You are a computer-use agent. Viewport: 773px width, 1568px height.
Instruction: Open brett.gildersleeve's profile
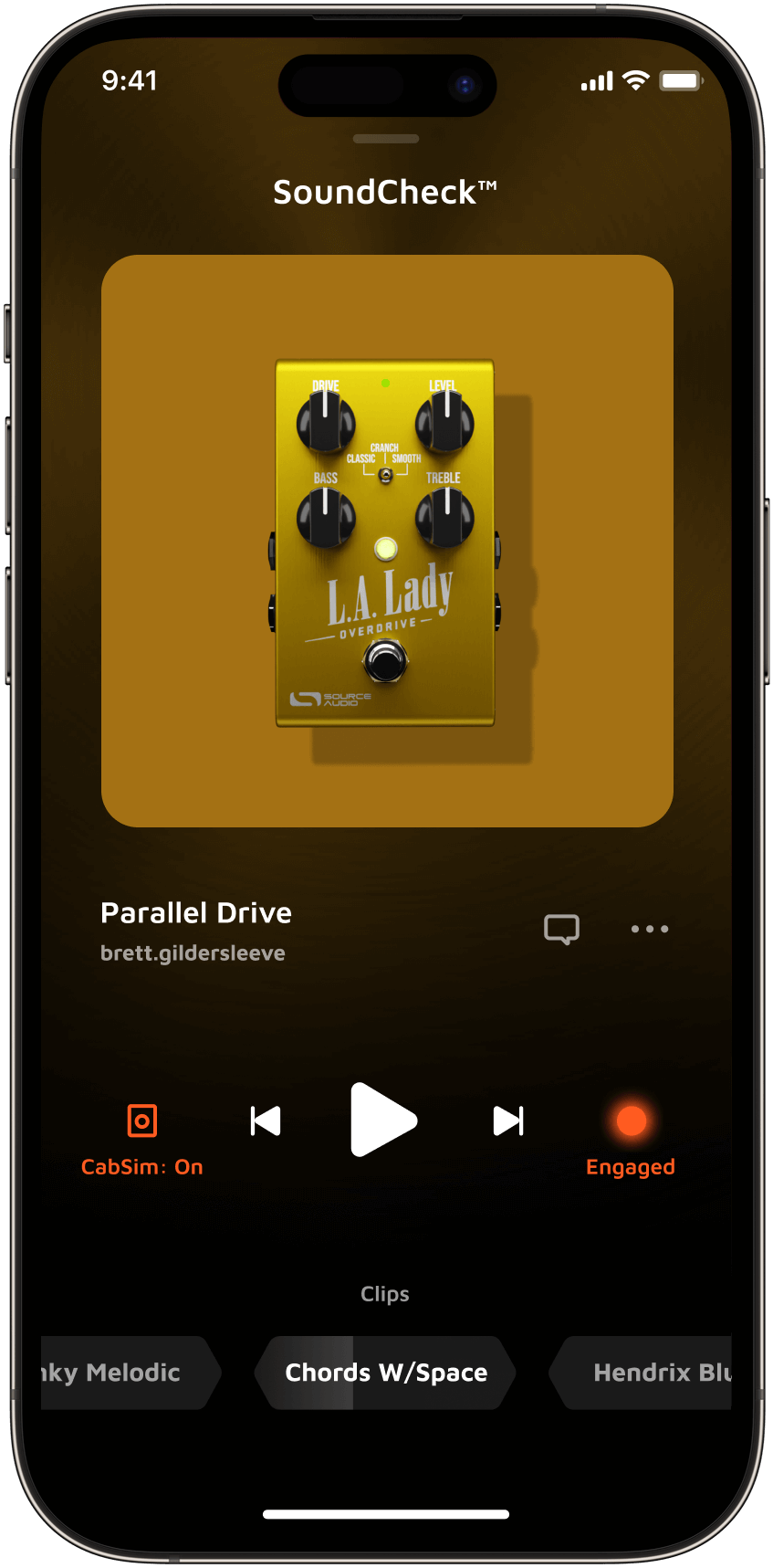[193, 953]
